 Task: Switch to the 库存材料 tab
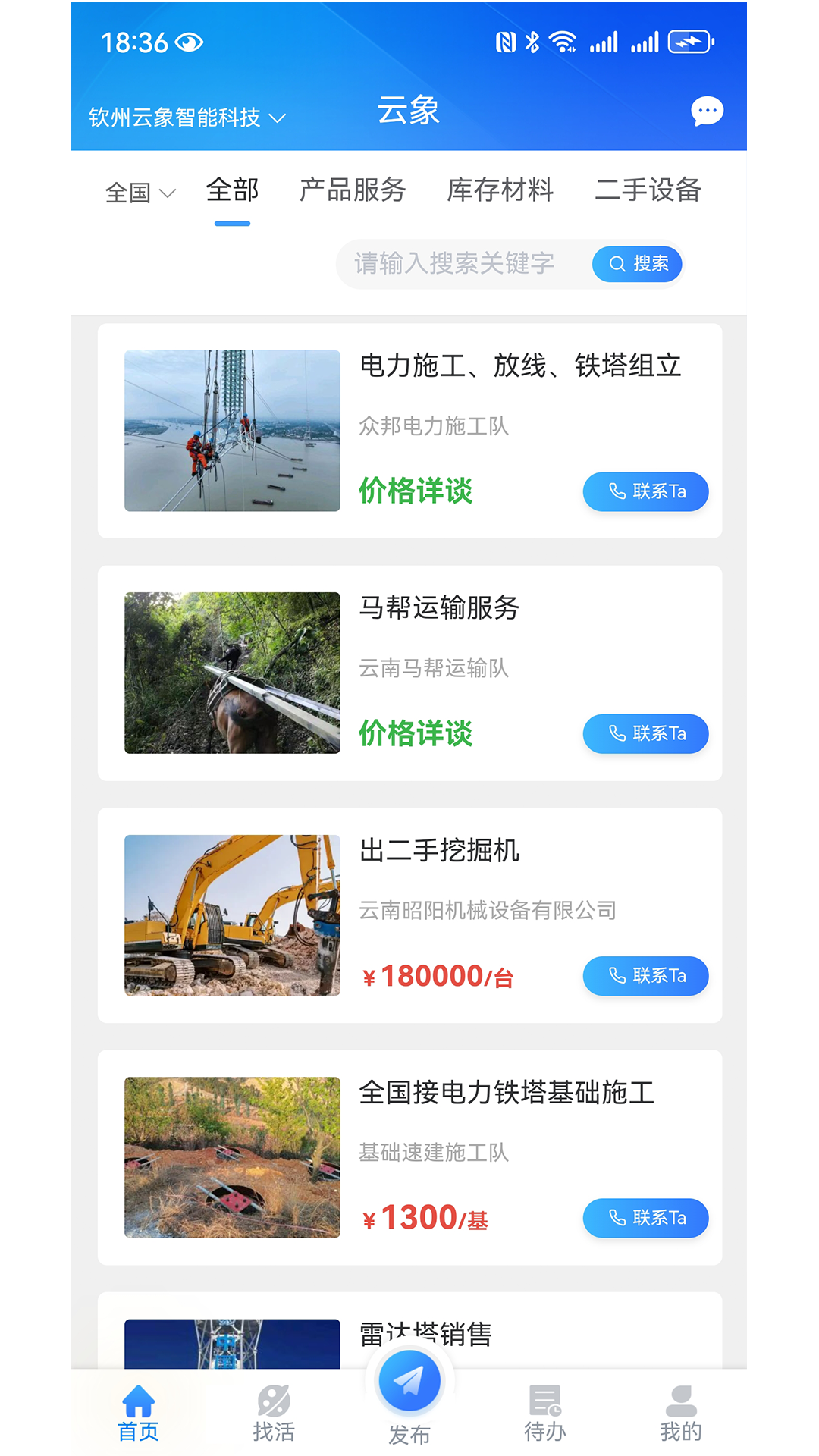[500, 190]
